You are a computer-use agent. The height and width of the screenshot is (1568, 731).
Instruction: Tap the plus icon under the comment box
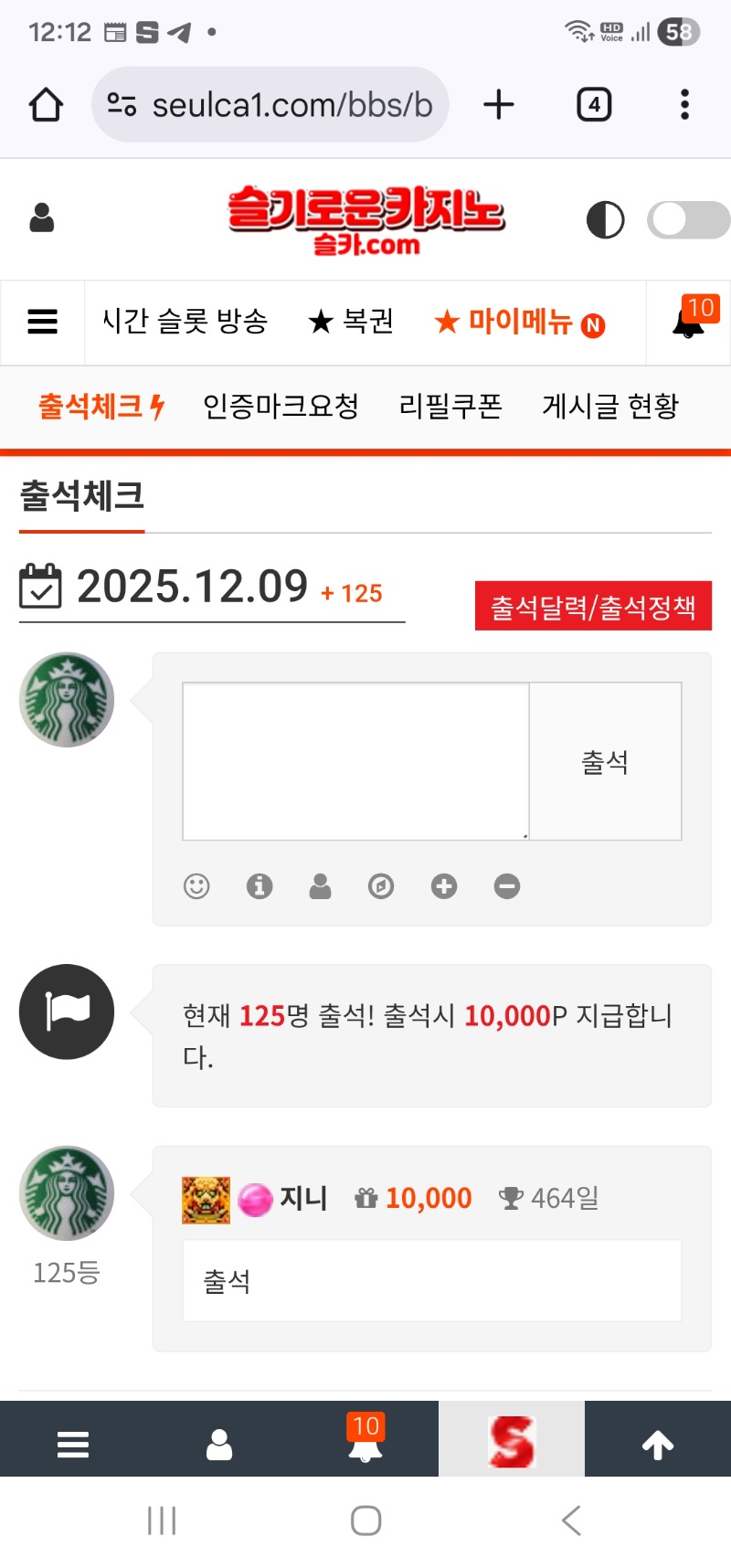(x=444, y=886)
